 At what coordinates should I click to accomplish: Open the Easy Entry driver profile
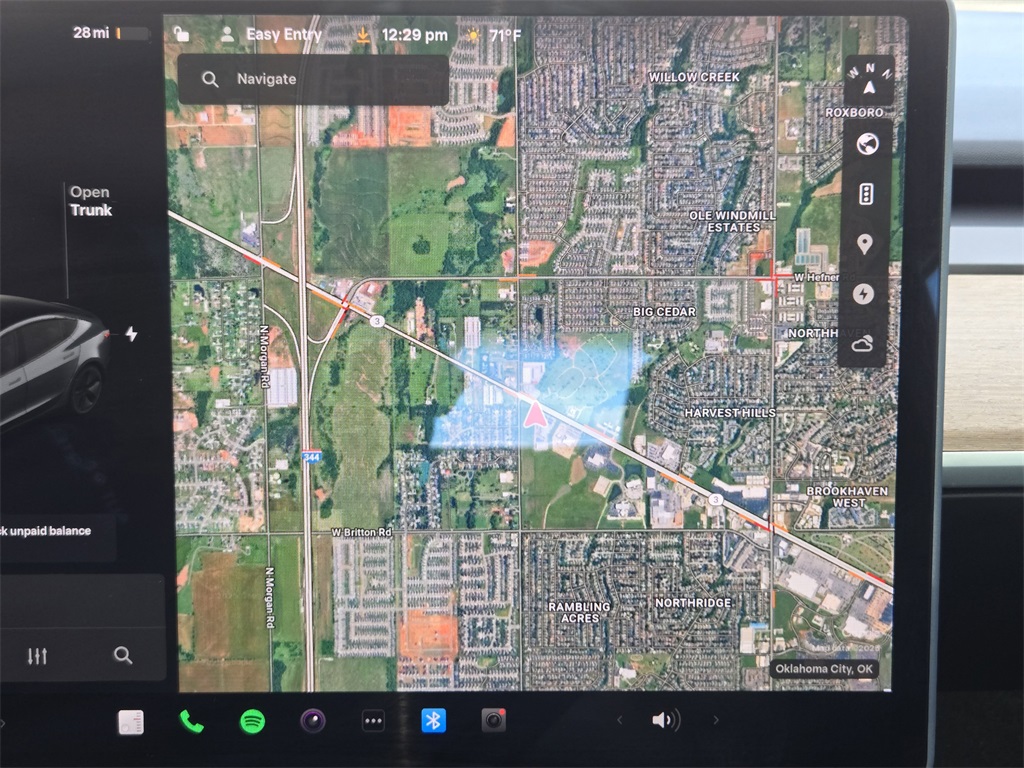click(x=272, y=34)
